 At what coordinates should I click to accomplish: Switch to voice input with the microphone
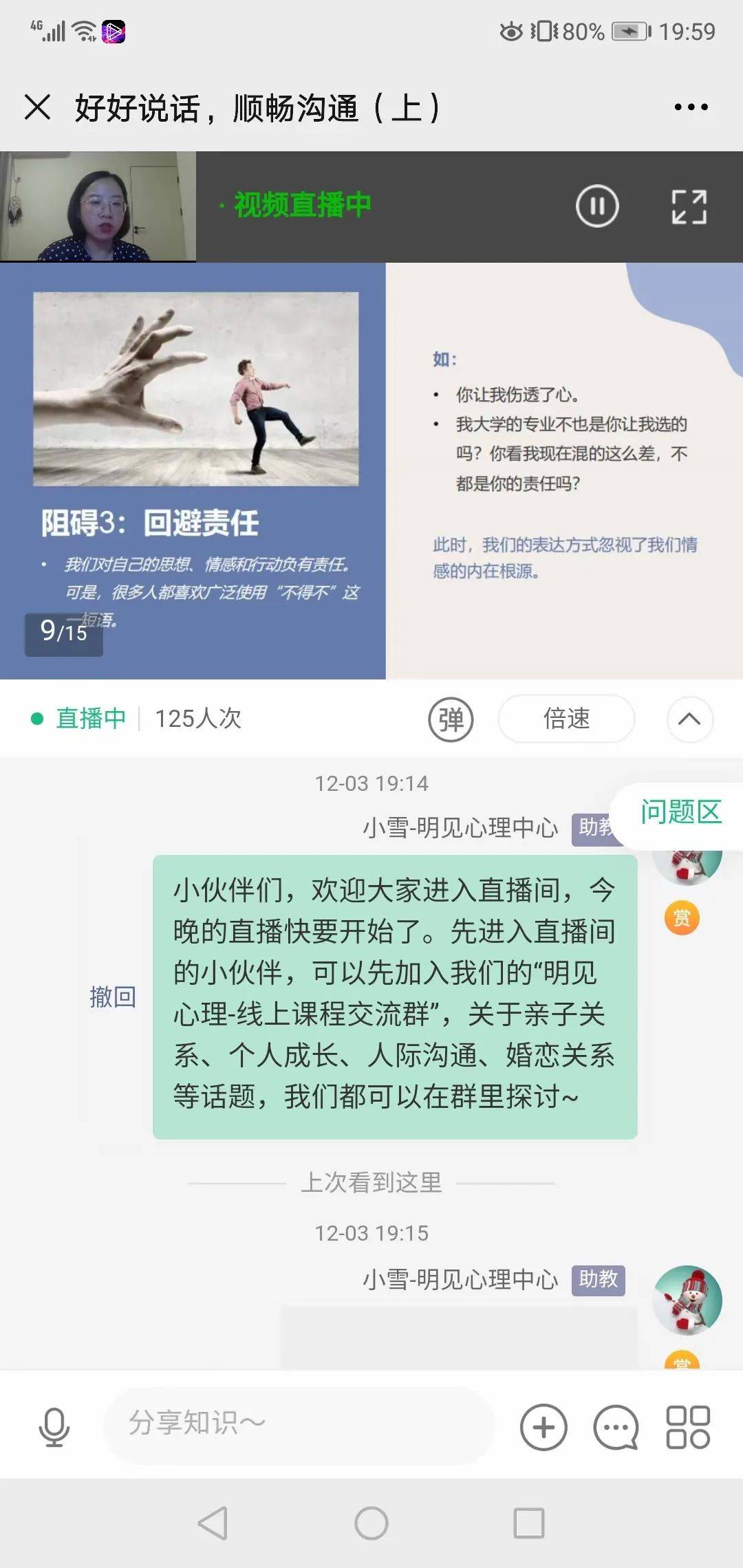(x=54, y=1427)
